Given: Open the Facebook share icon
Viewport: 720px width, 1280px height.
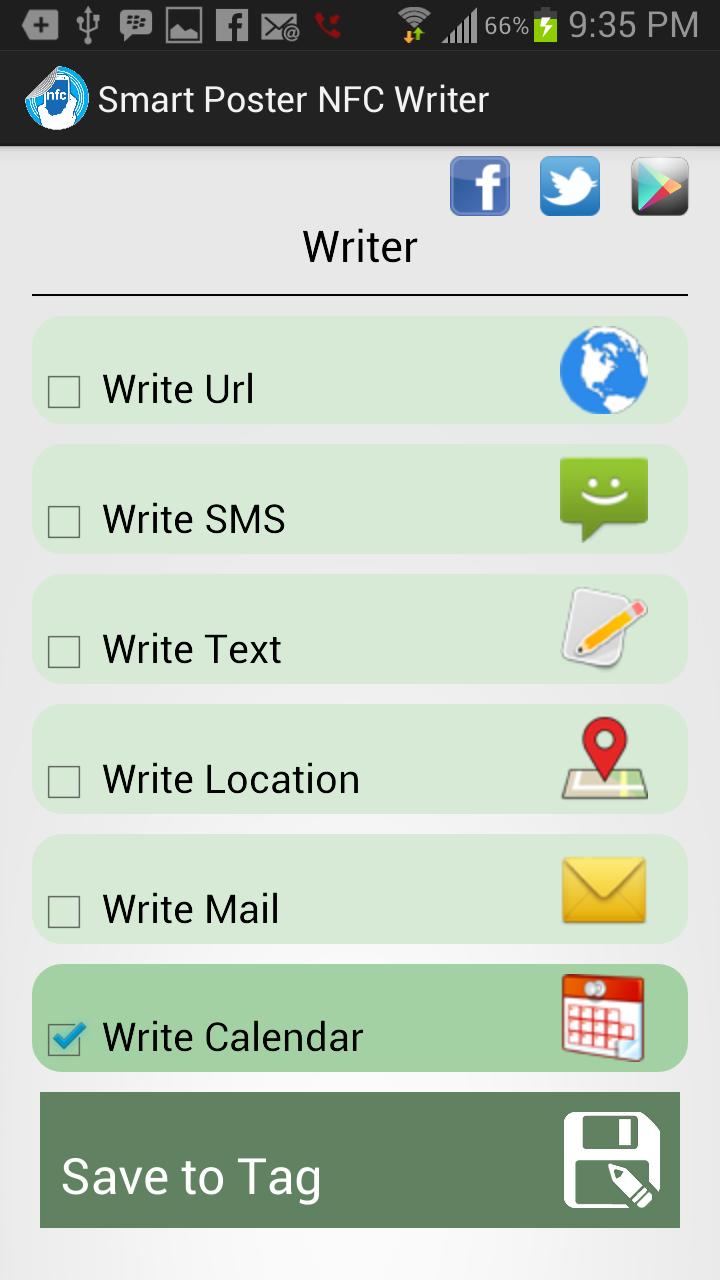Looking at the screenshot, I should point(479,186).
